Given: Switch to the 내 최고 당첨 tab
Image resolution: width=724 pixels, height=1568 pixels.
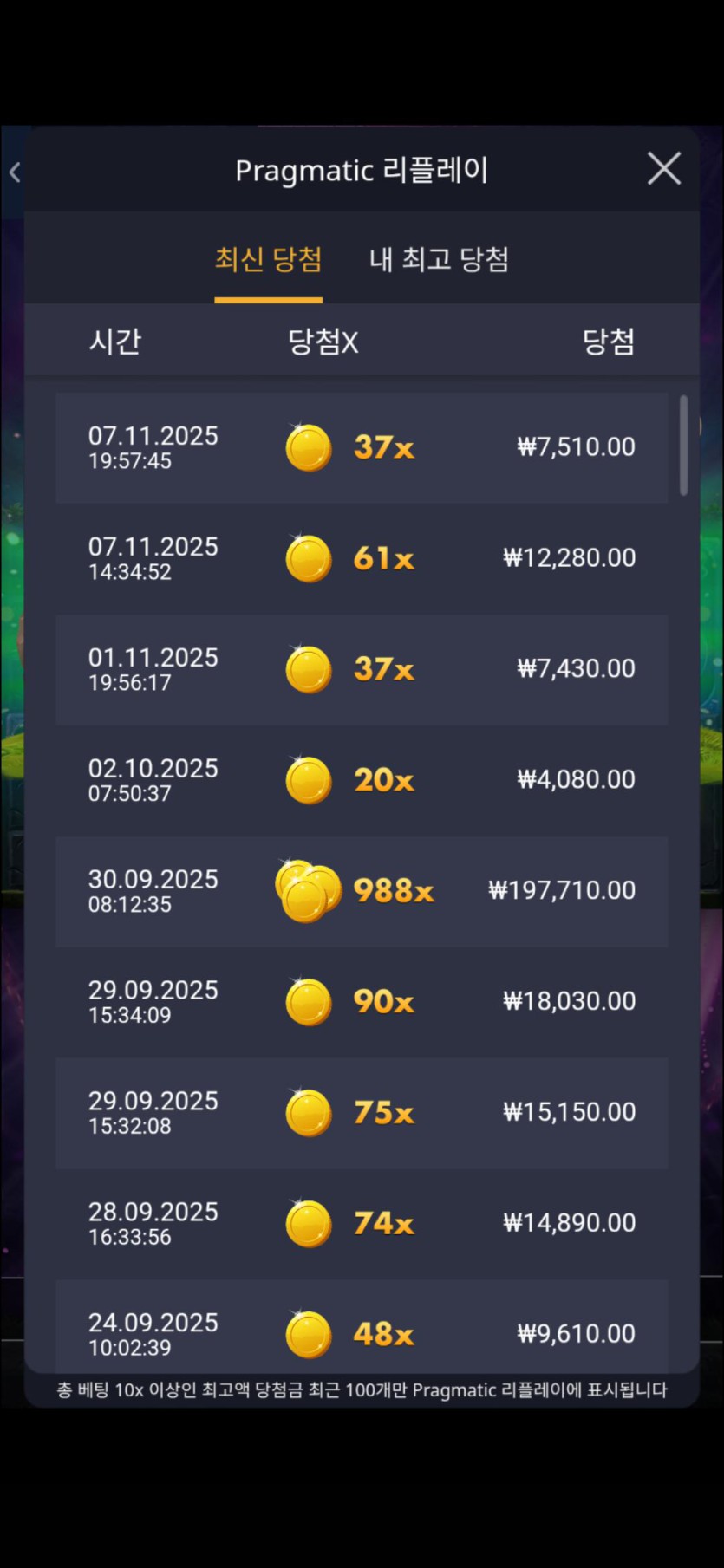Looking at the screenshot, I should tap(439, 259).
